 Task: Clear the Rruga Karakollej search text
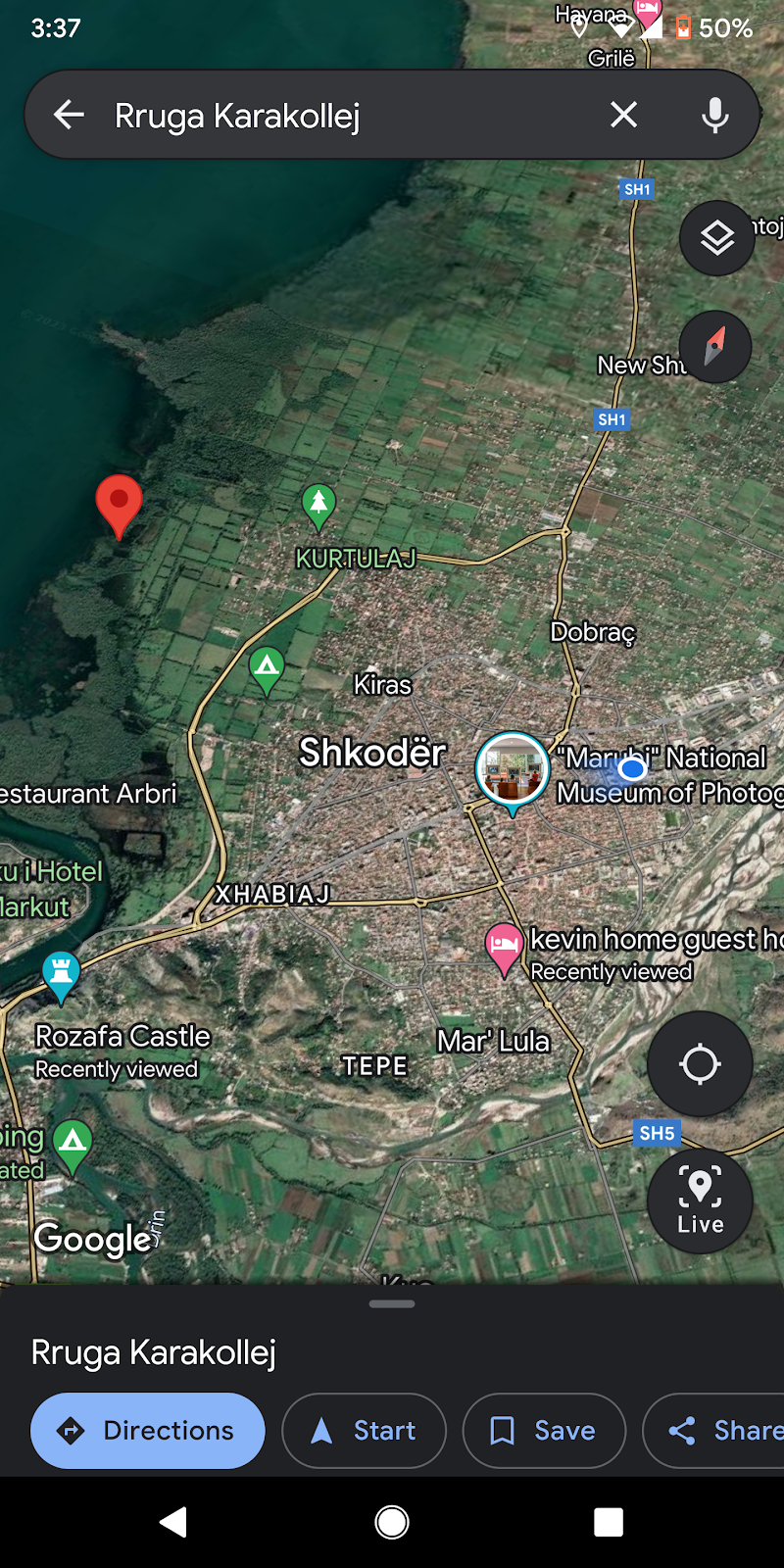(623, 116)
